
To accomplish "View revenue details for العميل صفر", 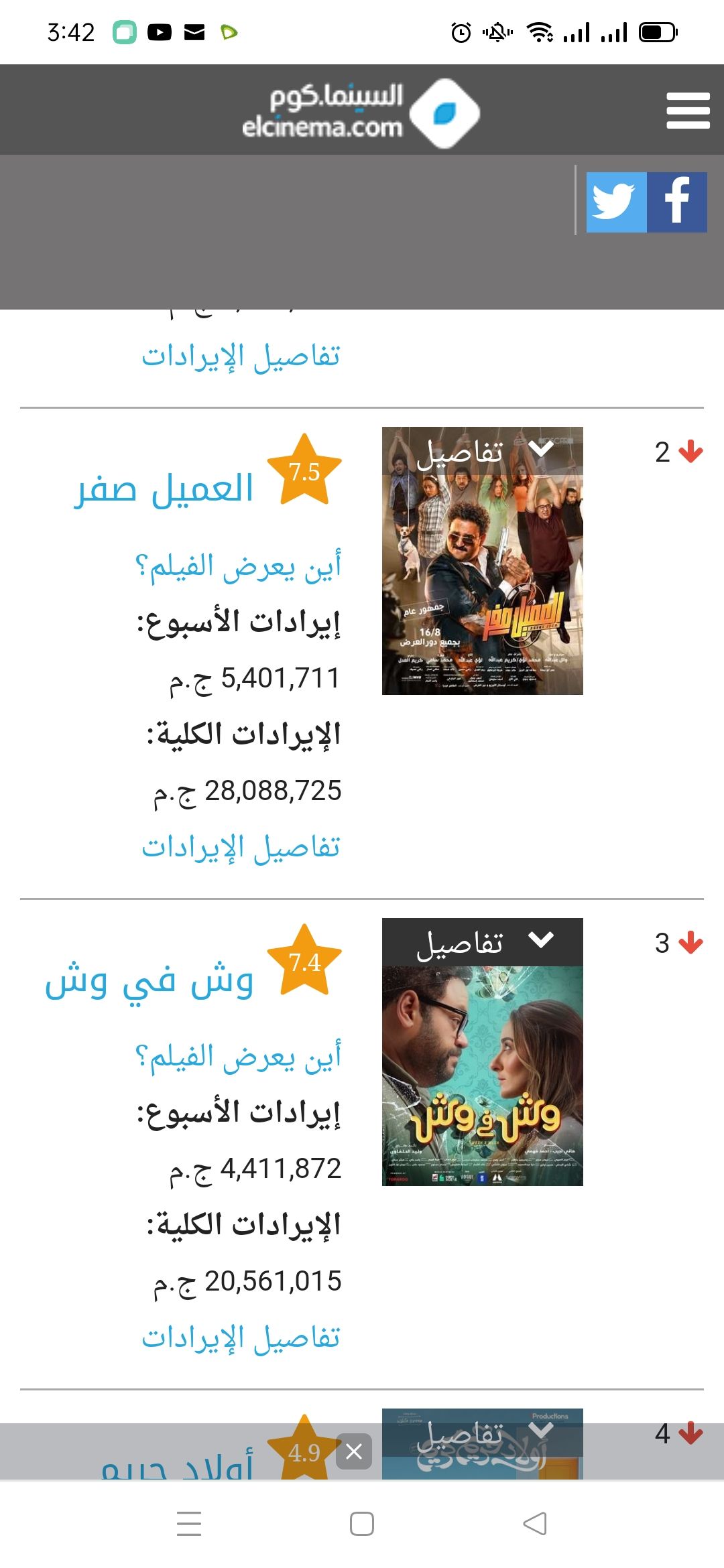I will 241,848.
